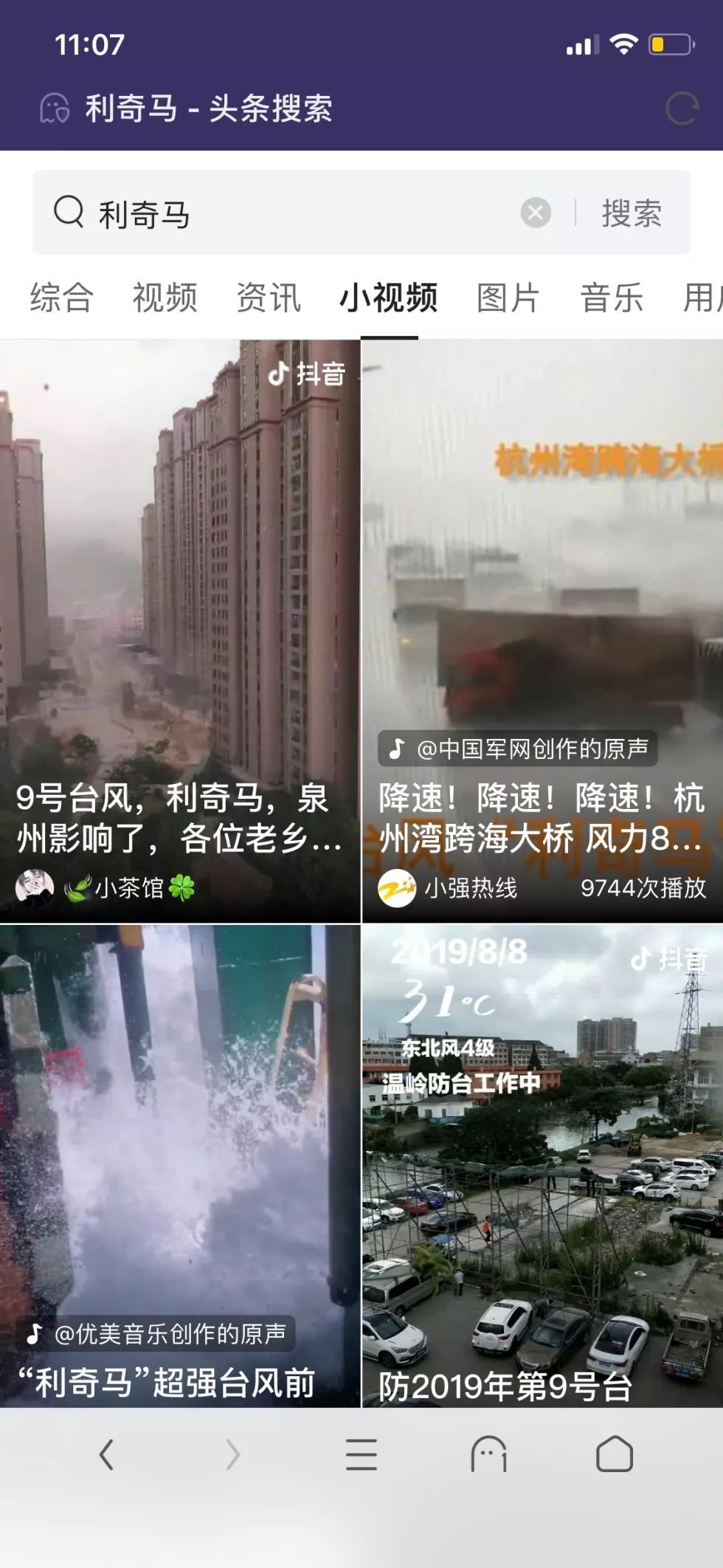Image resolution: width=723 pixels, height=1568 pixels.
Task: Open the “利奇马”超强台风前 video
Action: (x=180, y=1166)
